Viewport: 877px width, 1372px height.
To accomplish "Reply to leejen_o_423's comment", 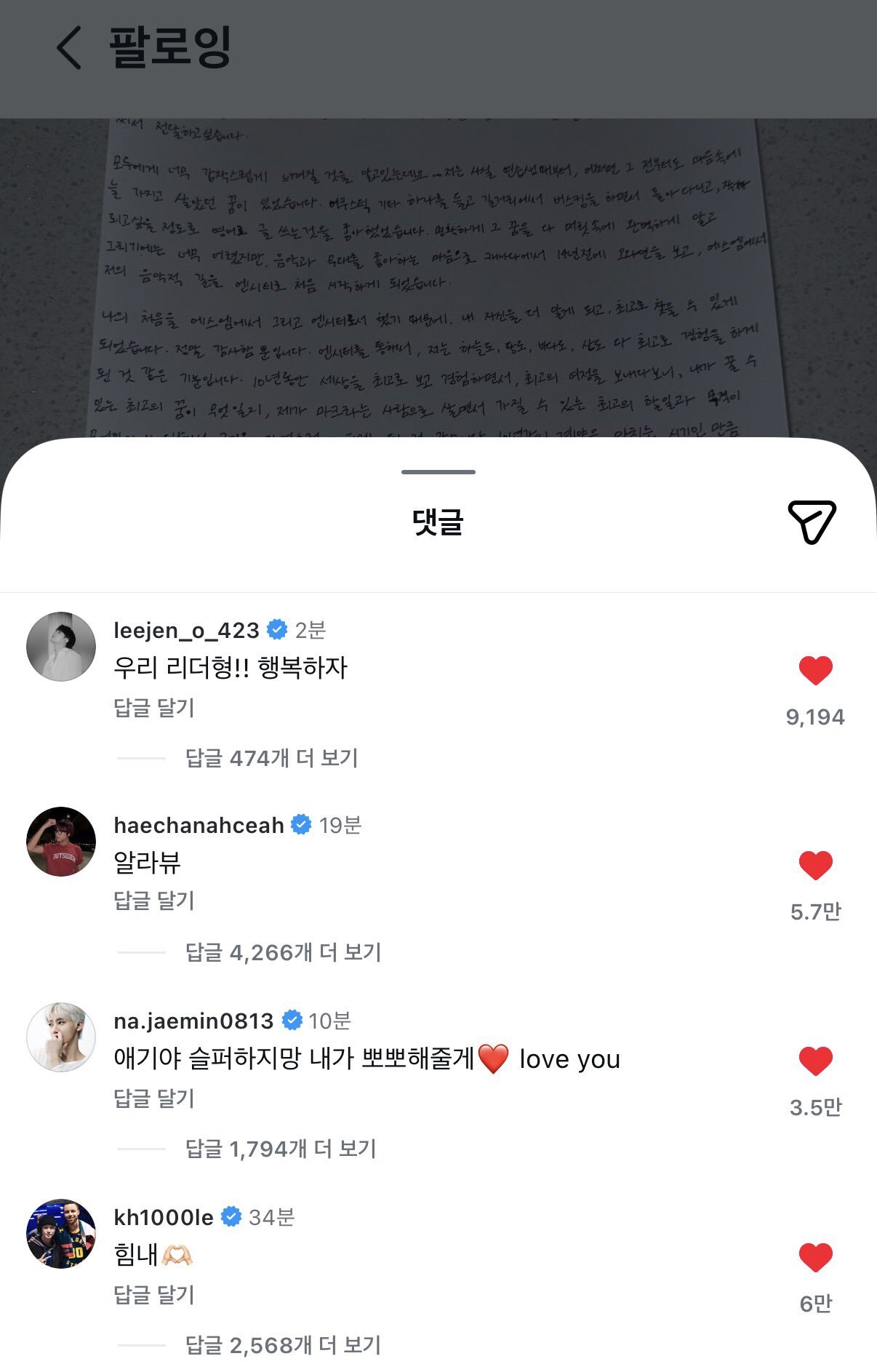I will (154, 707).
